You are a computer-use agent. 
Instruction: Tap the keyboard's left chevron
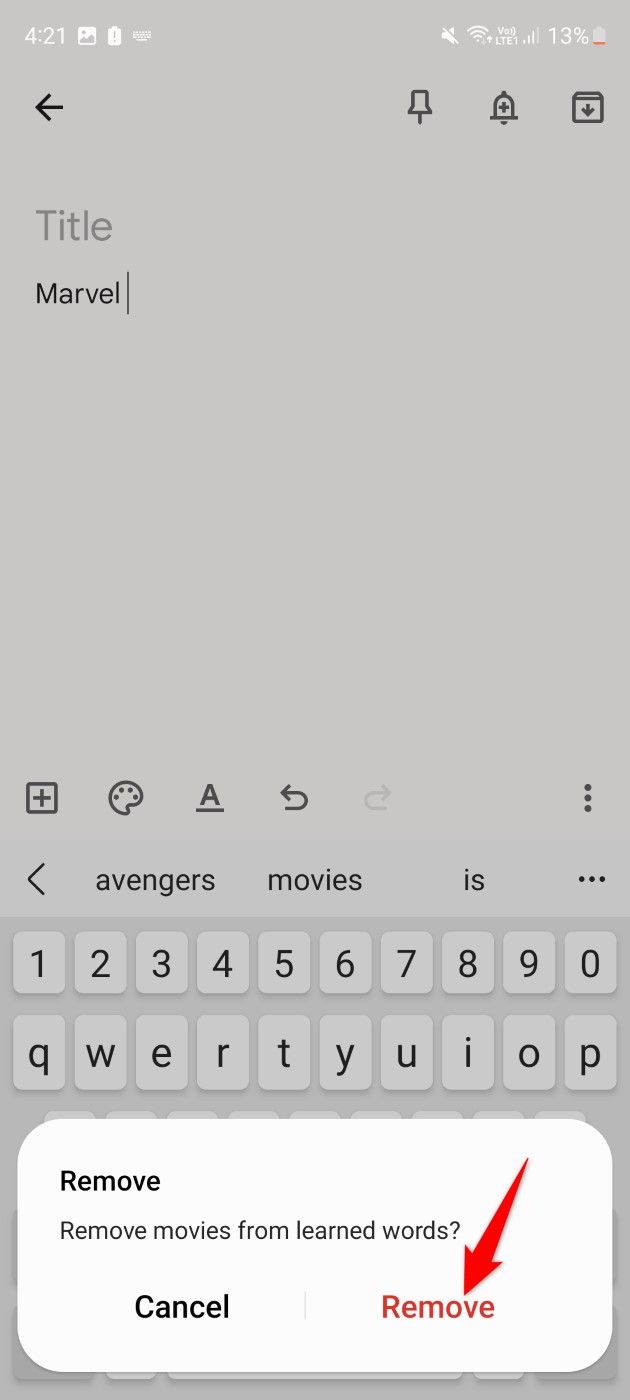point(37,880)
